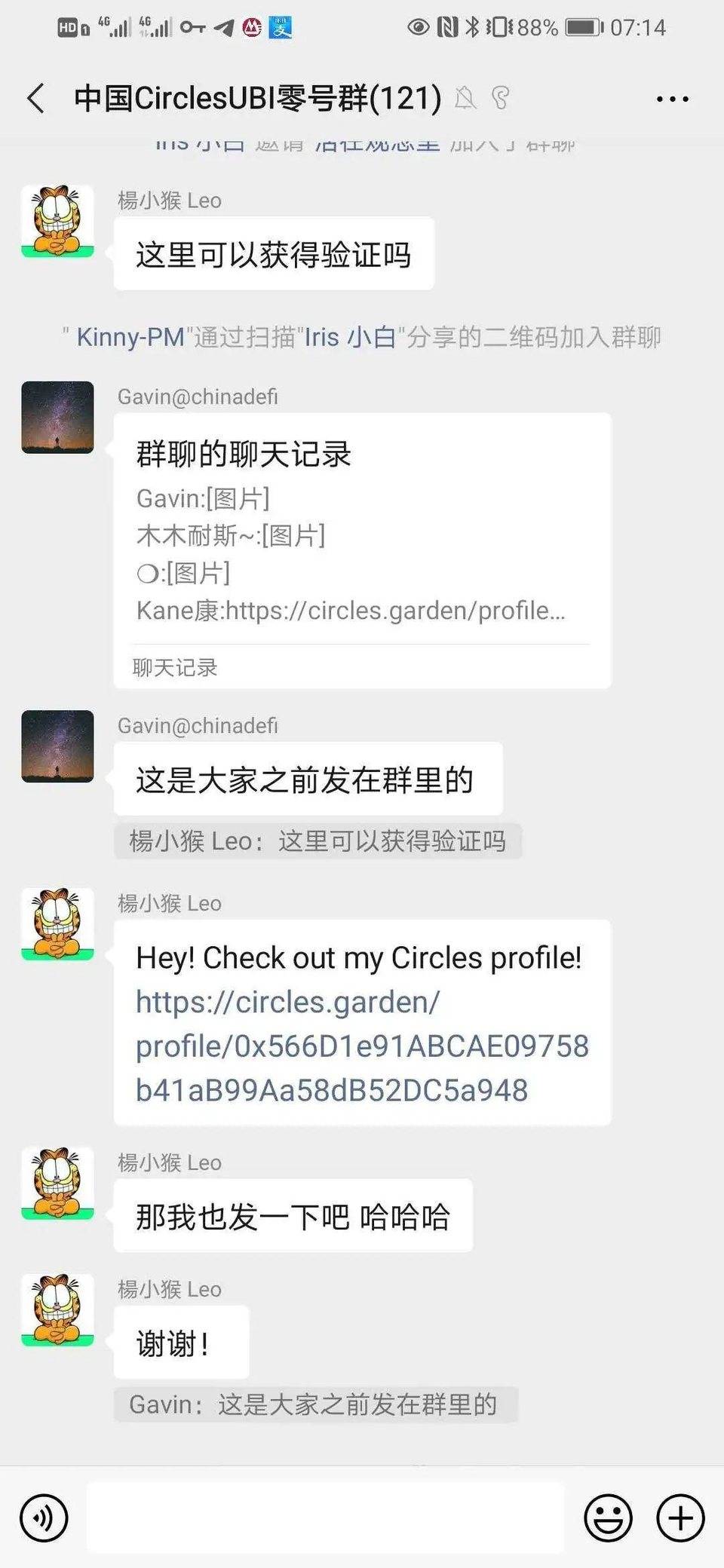This screenshot has width=724, height=1568.
Task: Go back from the group chat
Action: (x=35, y=99)
